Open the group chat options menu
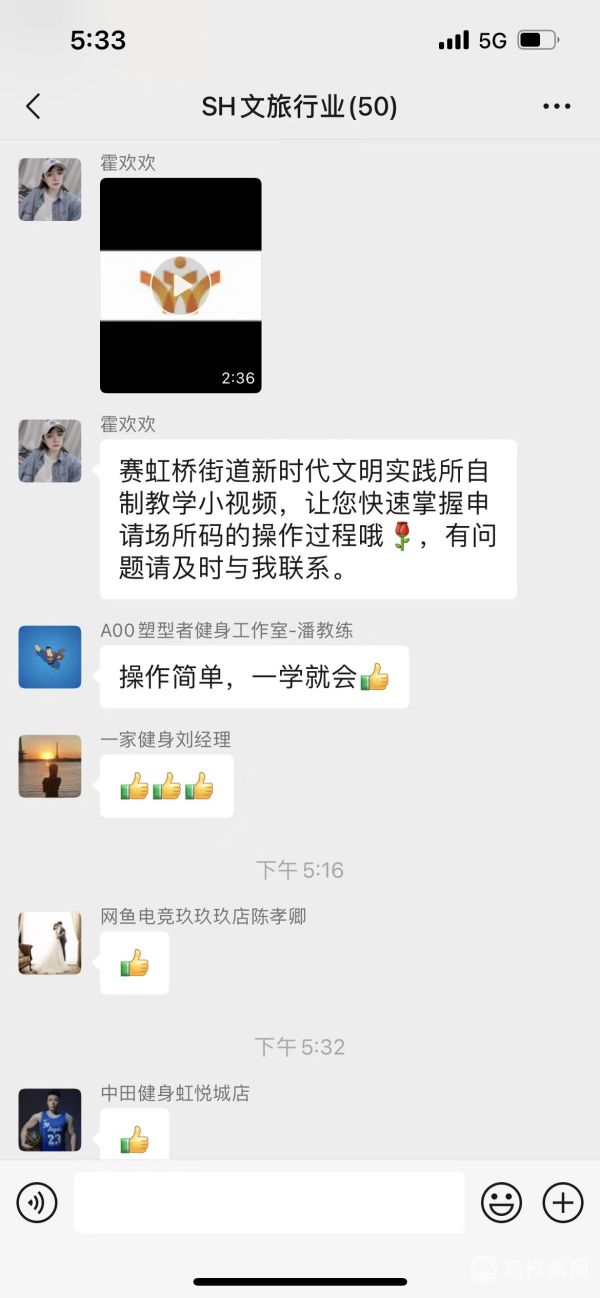Image resolution: width=600 pixels, height=1298 pixels. 556,107
